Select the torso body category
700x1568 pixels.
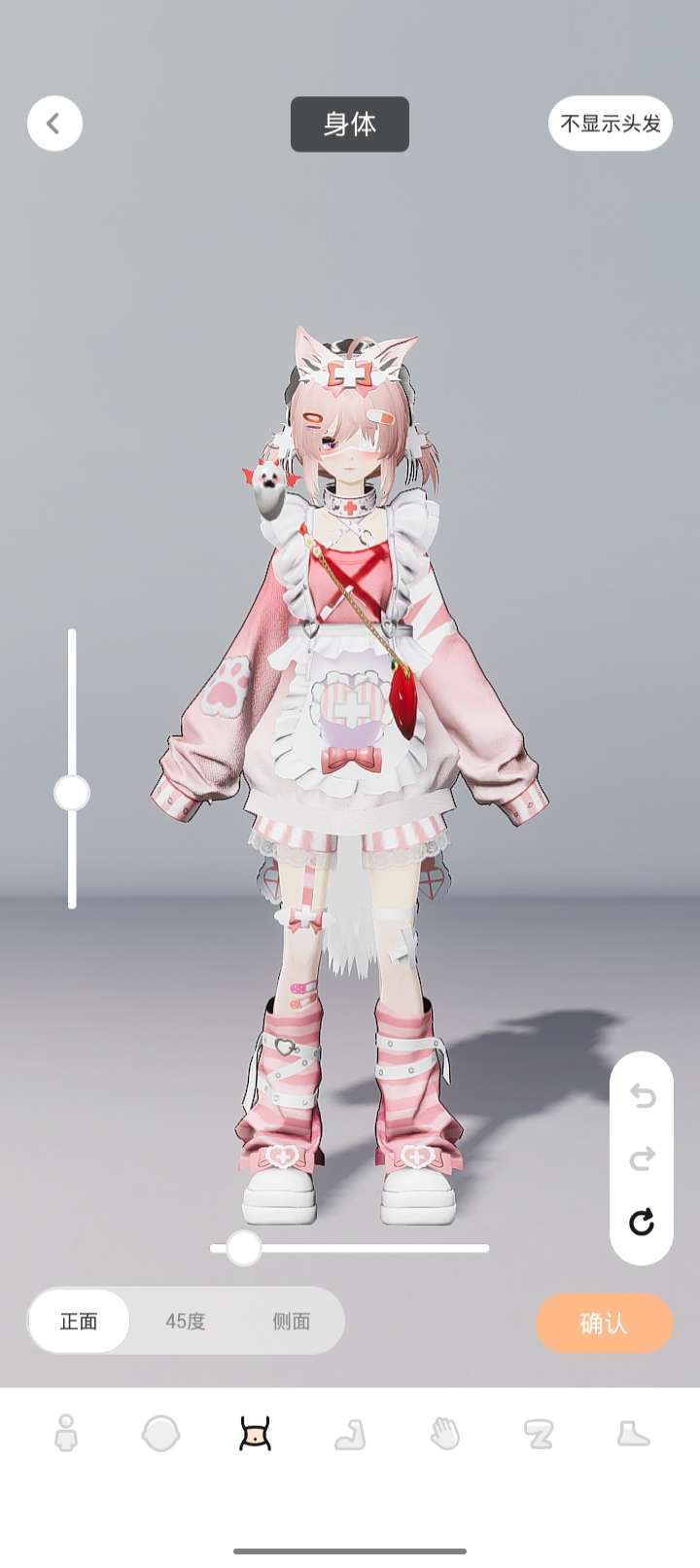point(255,1434)
